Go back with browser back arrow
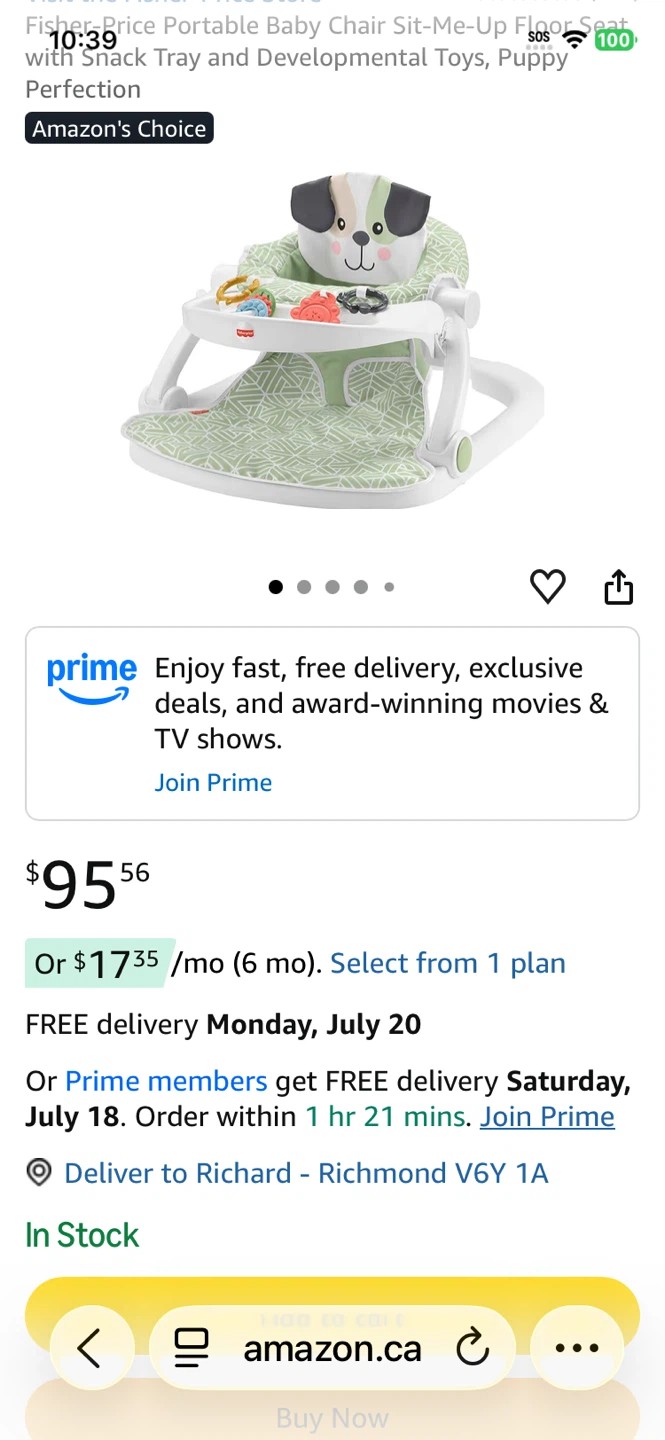665x1440 pixels. point(90,1348)
